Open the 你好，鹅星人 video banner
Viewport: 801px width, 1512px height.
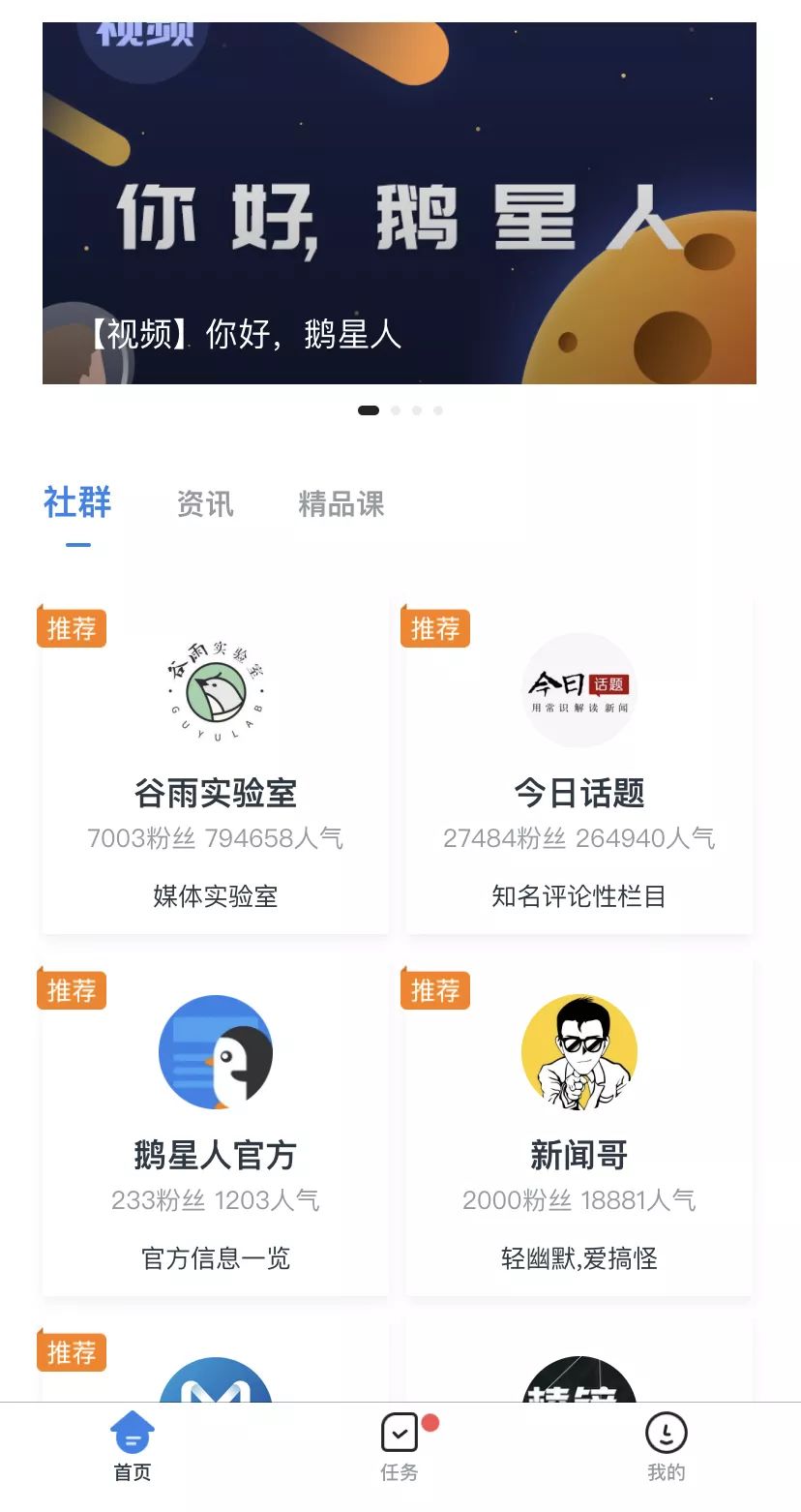coord(399,203)
